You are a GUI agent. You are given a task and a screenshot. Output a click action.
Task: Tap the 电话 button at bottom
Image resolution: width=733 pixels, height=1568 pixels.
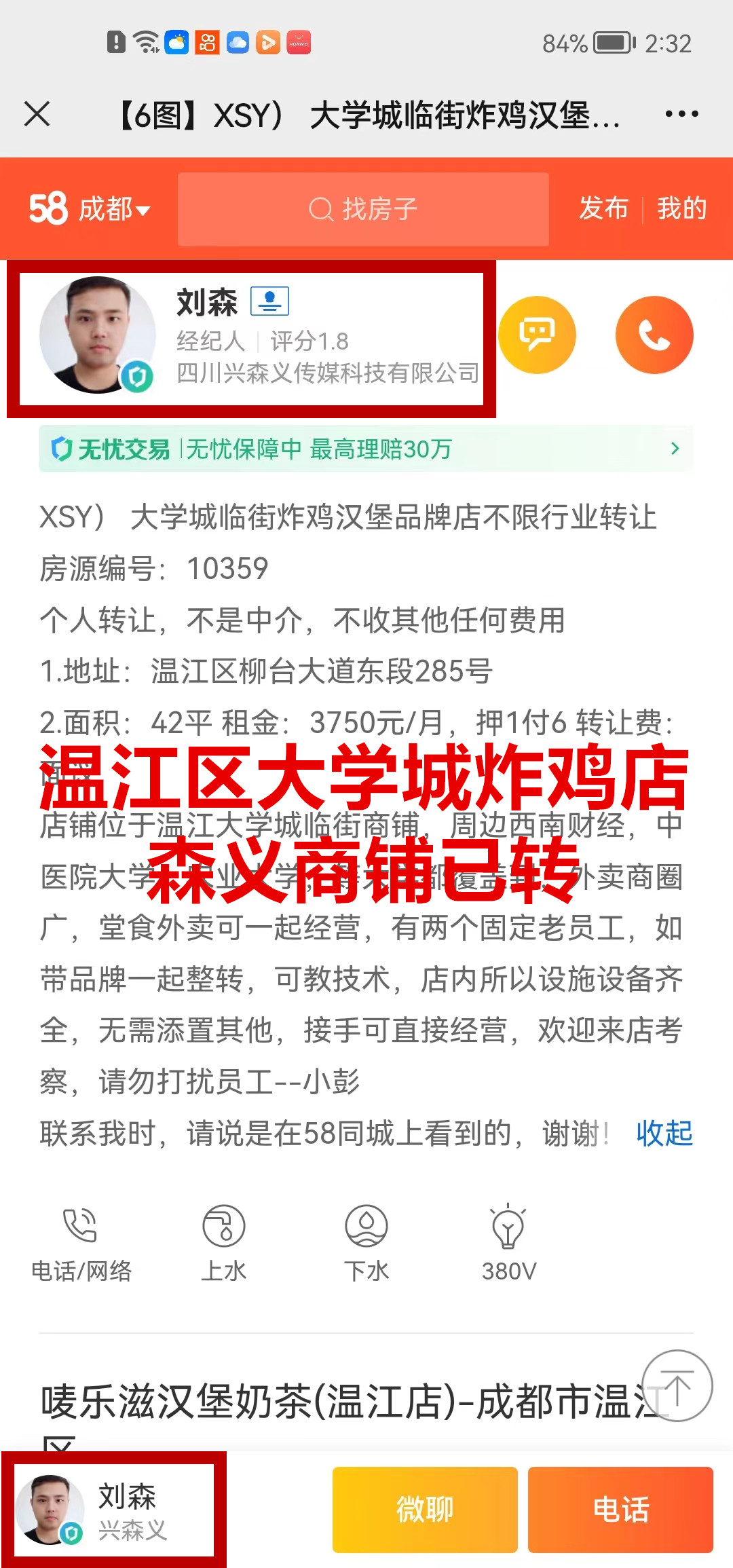(620, 1510)
